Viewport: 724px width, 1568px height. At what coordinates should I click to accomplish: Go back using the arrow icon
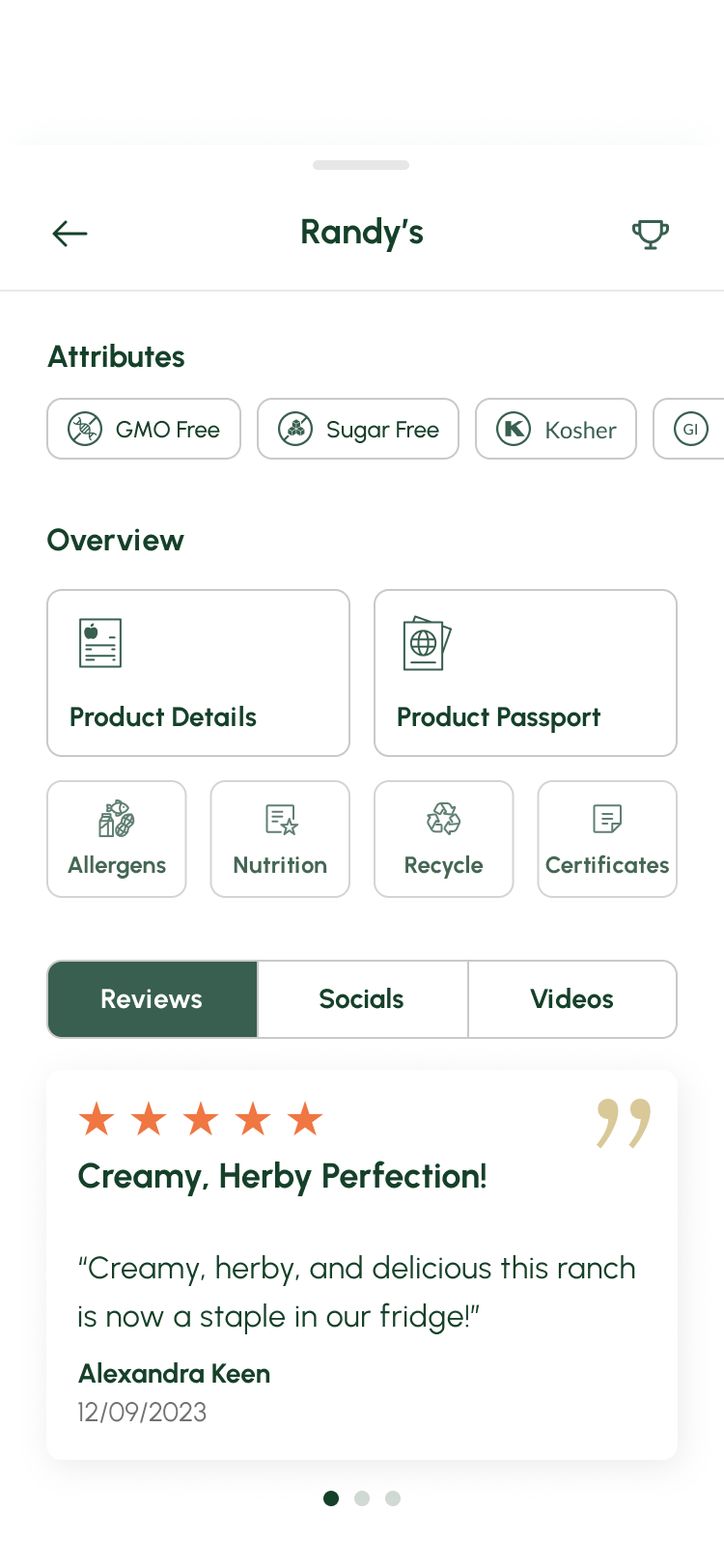pyautogui.click(x=70, y=234)
